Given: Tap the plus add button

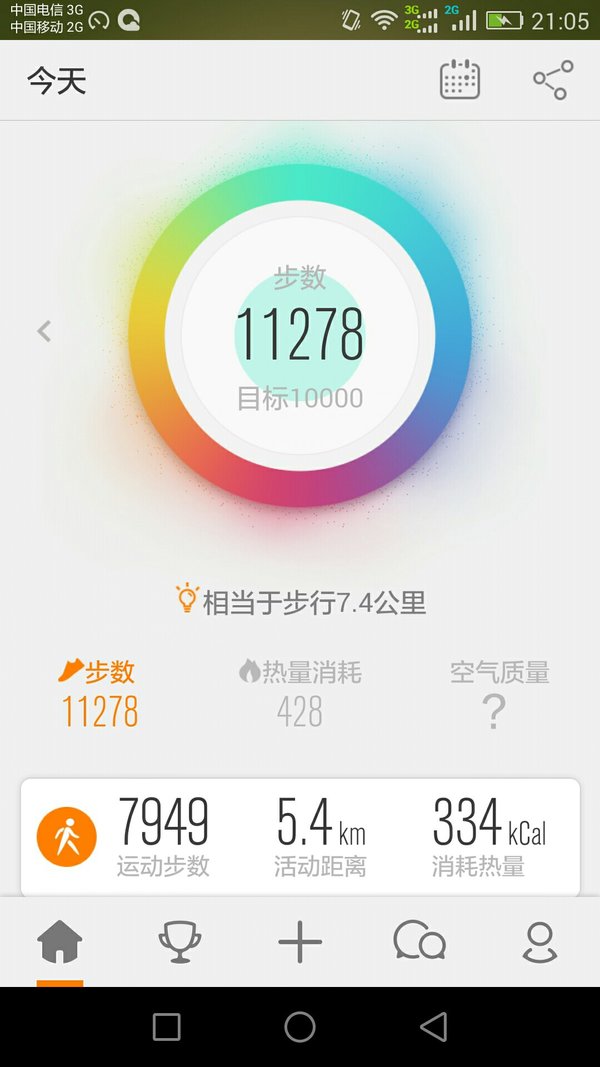Looking at the screenshot, I should tap(300, 942).
